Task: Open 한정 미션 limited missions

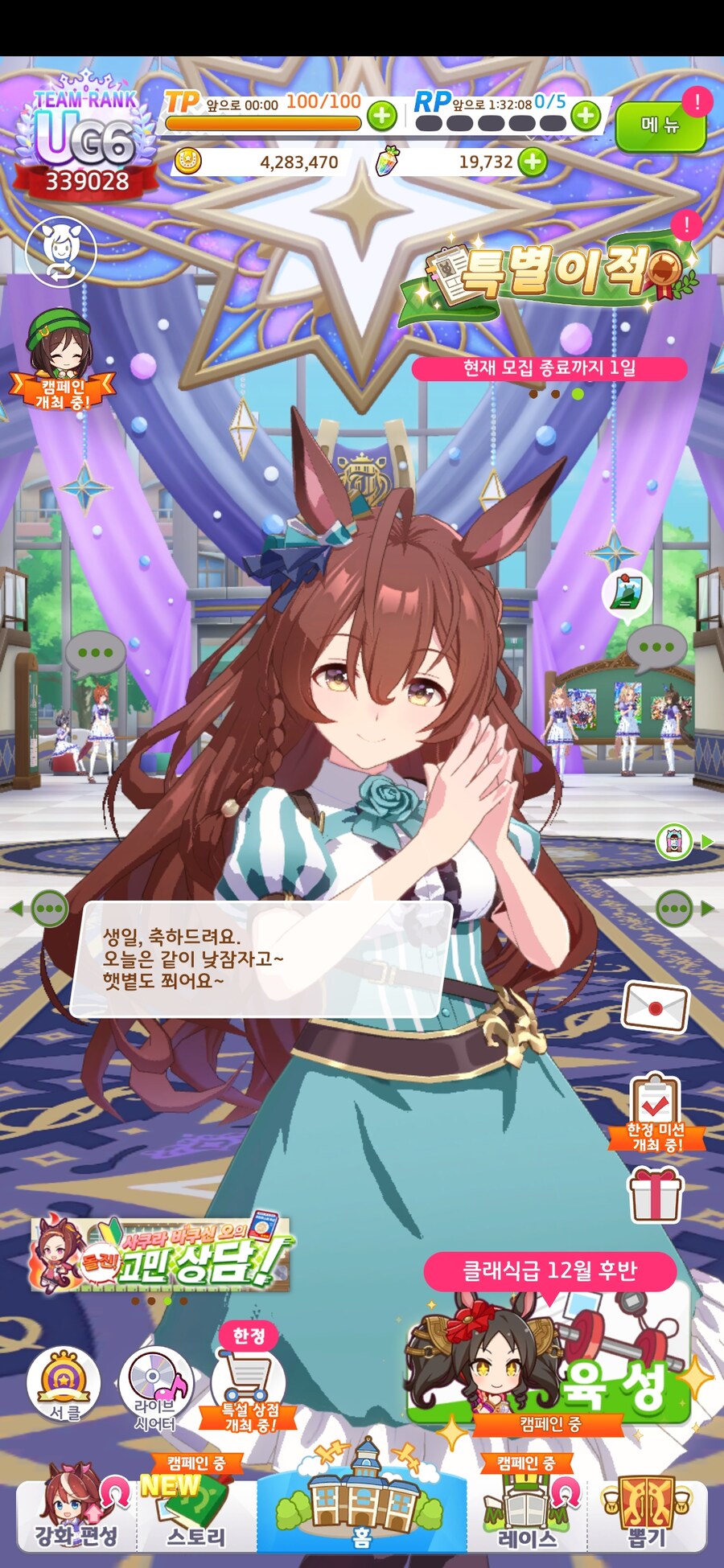Action: (x=656, y=1112)
